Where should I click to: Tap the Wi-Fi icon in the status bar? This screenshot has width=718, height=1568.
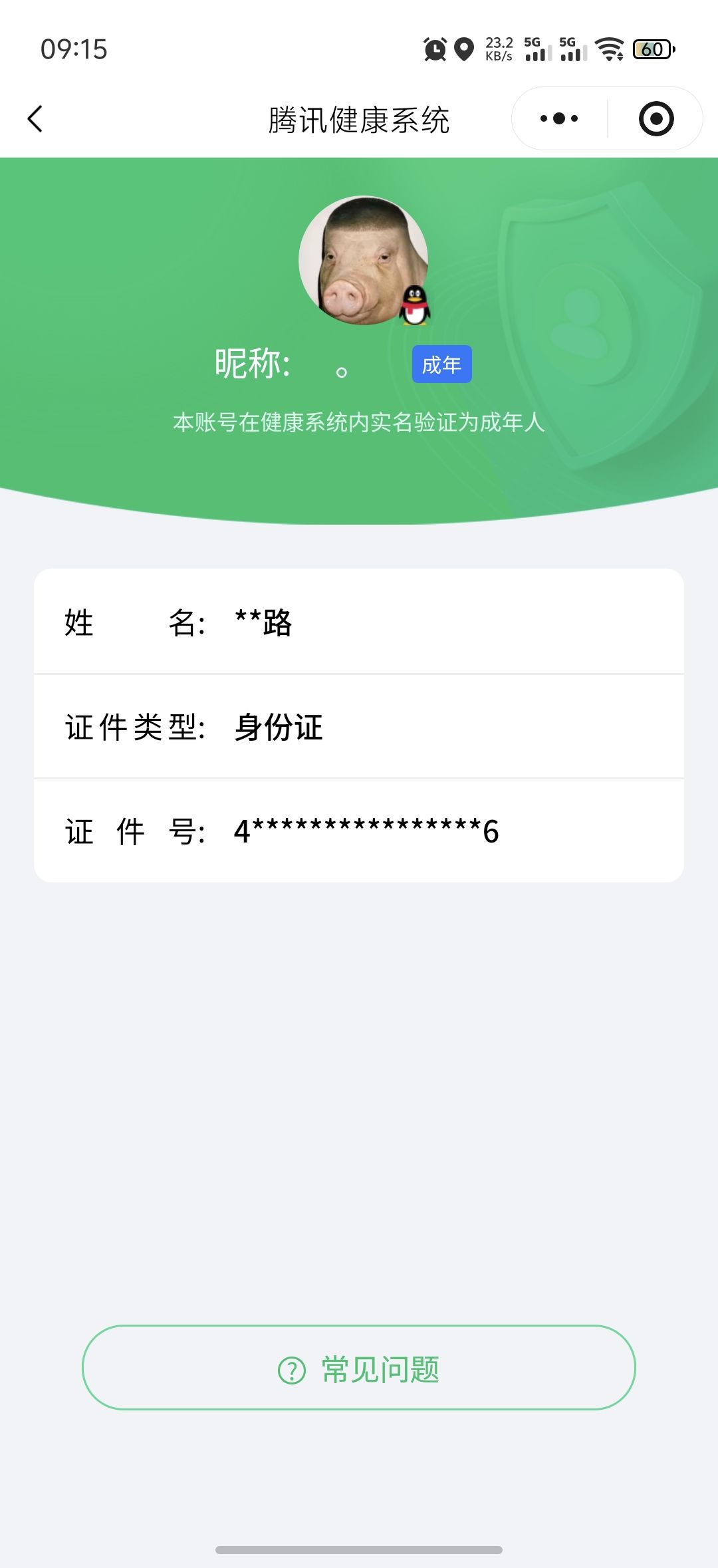coord(610,50)
